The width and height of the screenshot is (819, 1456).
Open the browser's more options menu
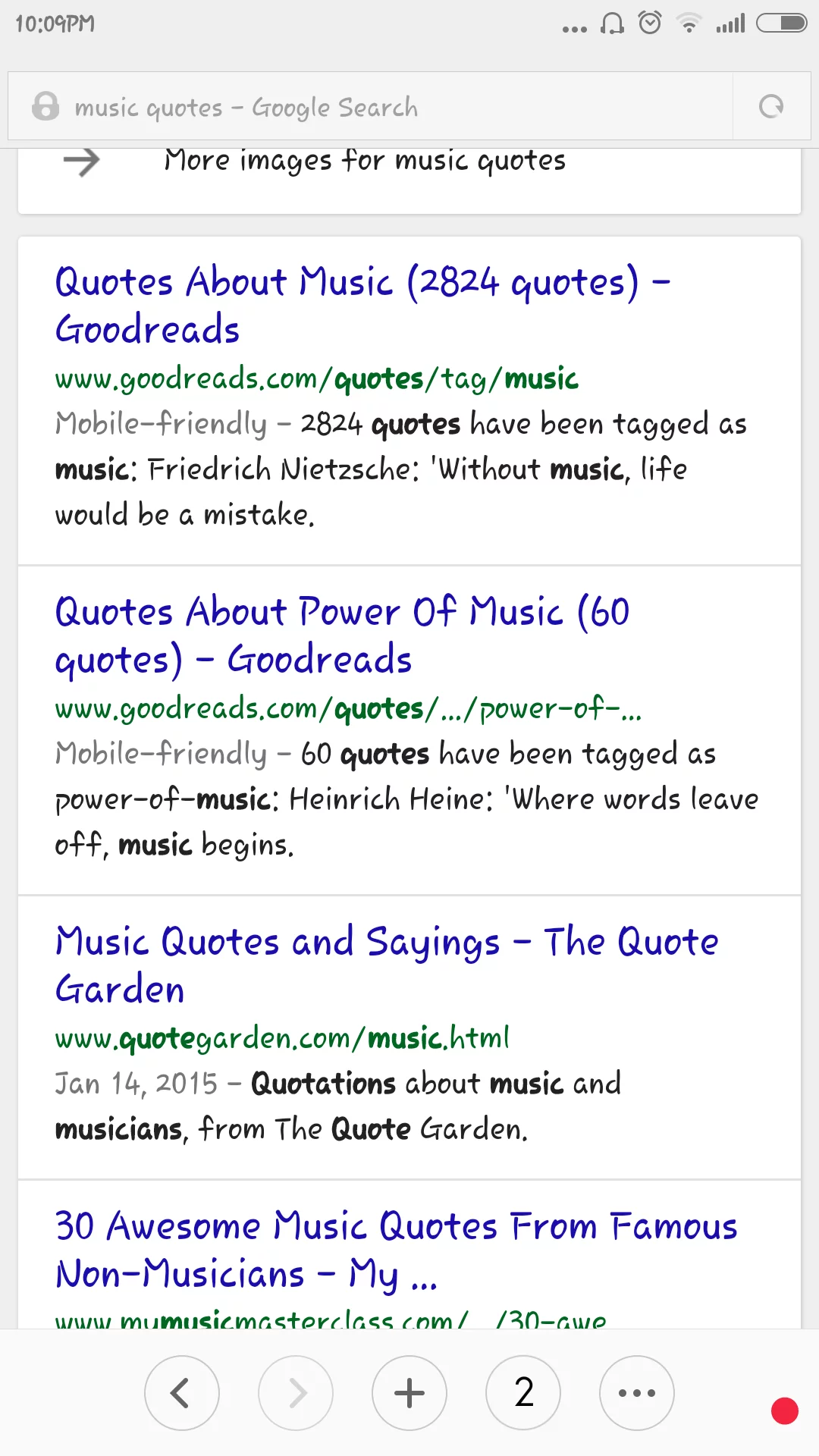(636, 1393)
